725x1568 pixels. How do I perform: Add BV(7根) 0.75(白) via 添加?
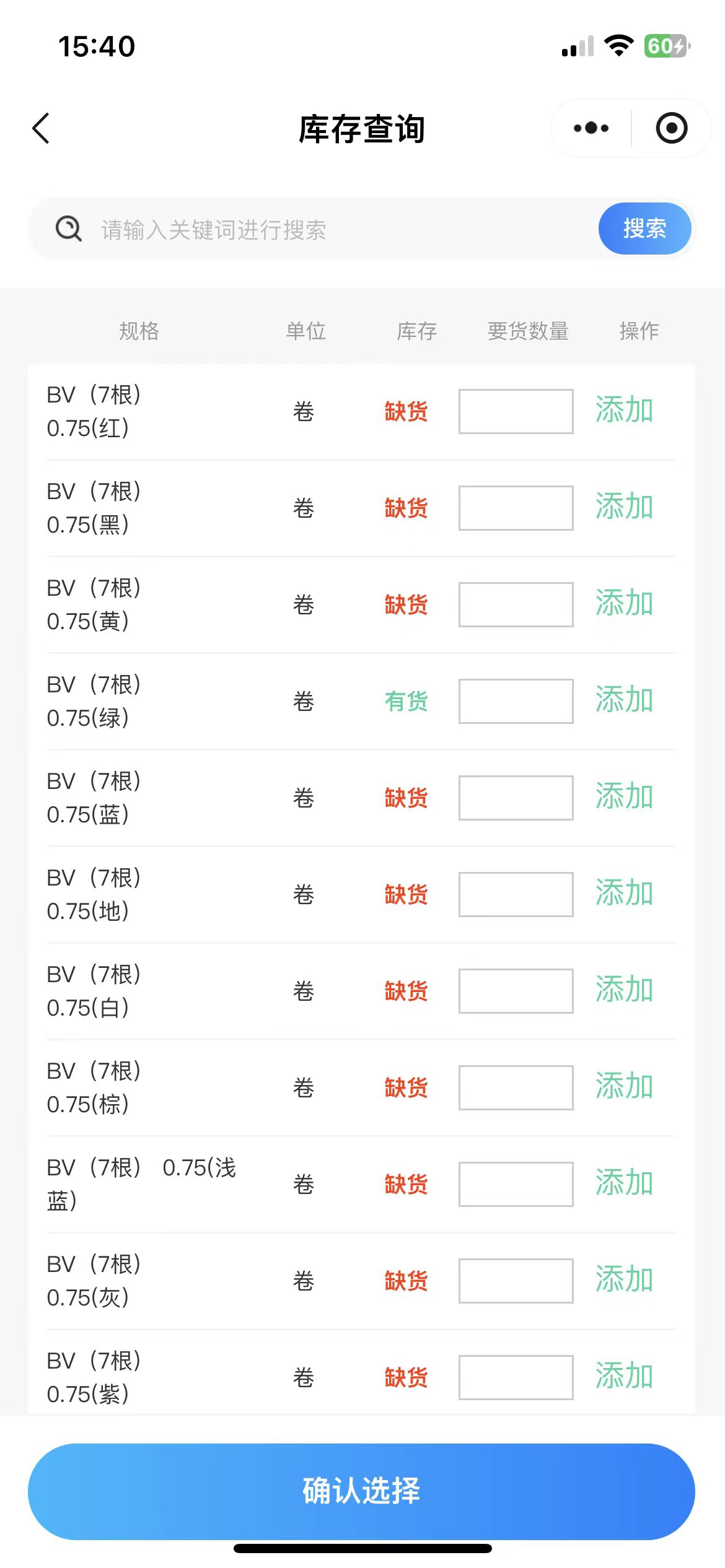624,990
